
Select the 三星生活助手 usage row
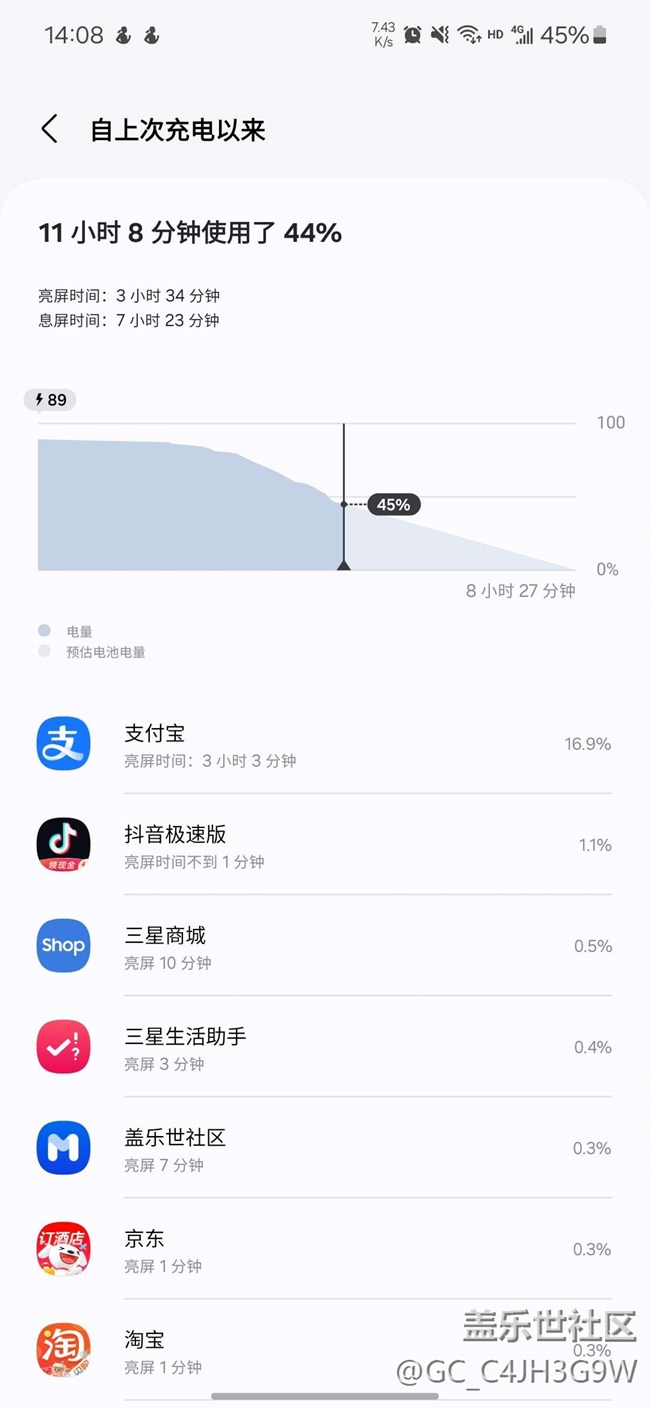pos(324,1048)
